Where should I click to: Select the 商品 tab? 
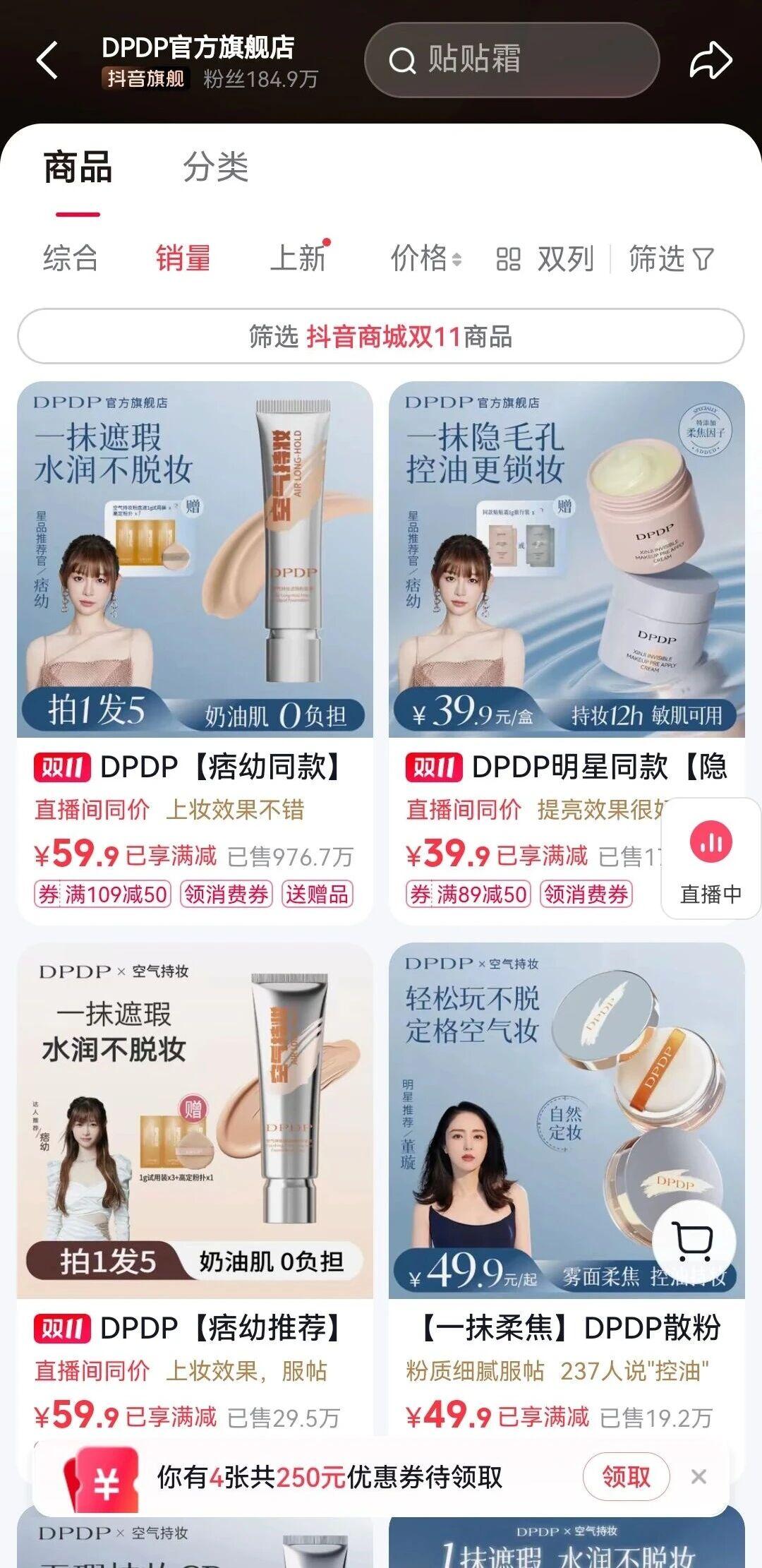(x=78, y=168)
